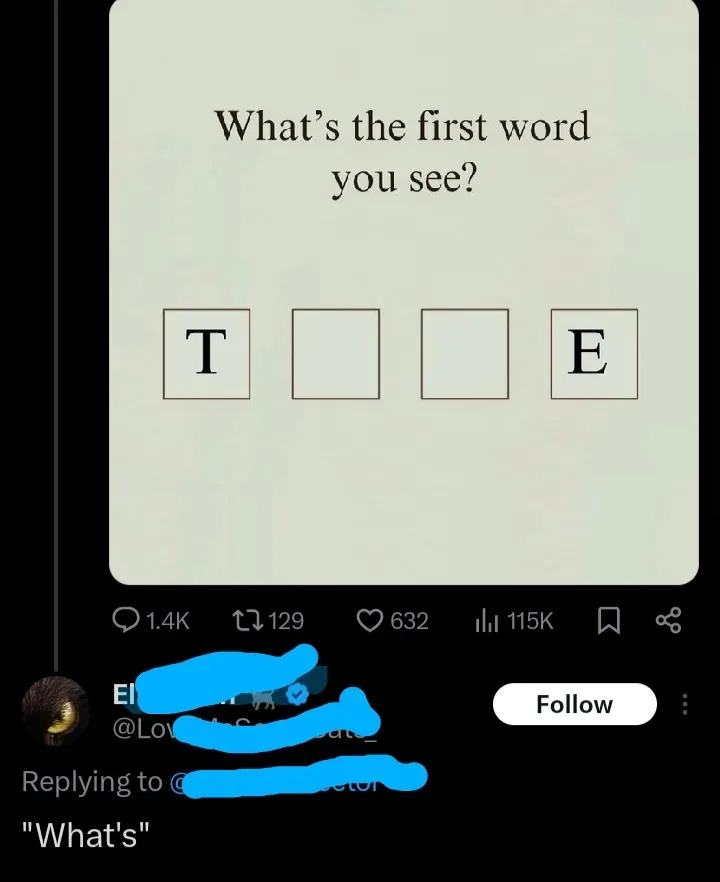View post analytics showing 115K views
The height and width of the screenshot is (882, 720).
[x=487, y=621]
